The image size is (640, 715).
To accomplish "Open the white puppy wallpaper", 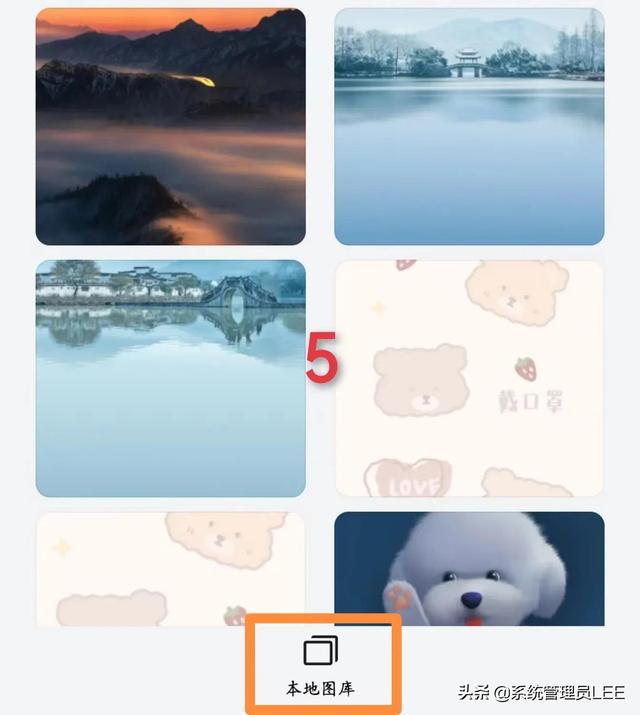I will (x=469, y=568).
